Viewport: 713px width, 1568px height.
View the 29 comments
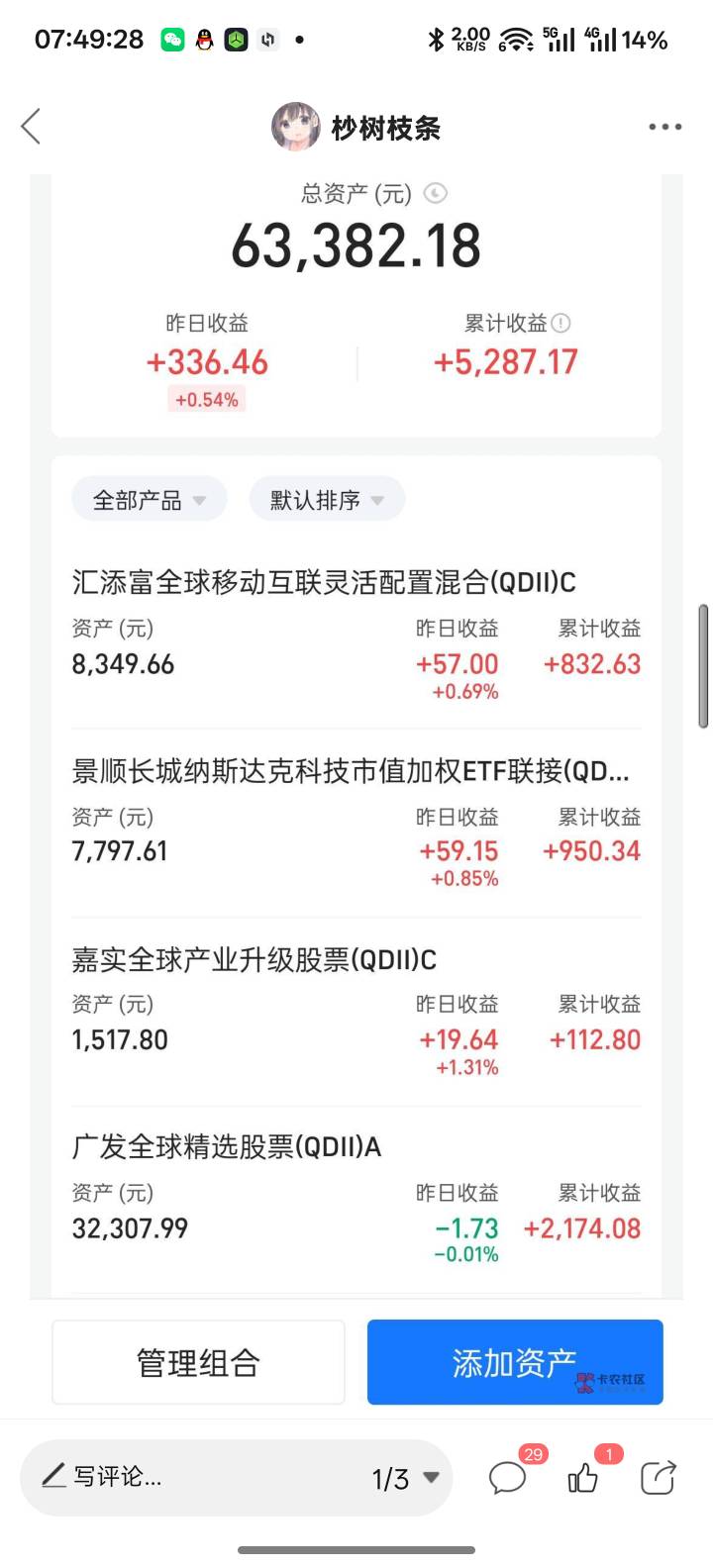[508, 1478]
